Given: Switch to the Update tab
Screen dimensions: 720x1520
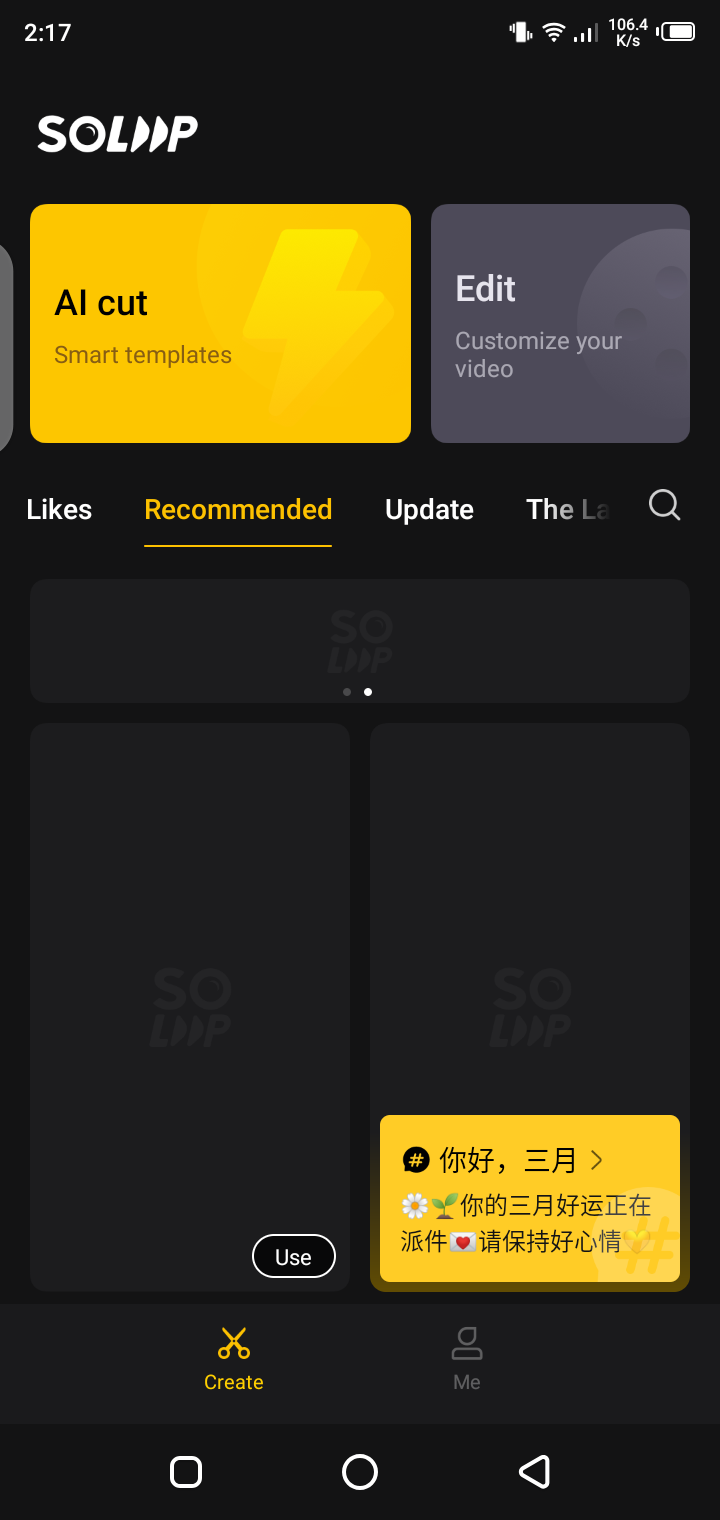Looking at the screenshot, I should coord(429,510).
